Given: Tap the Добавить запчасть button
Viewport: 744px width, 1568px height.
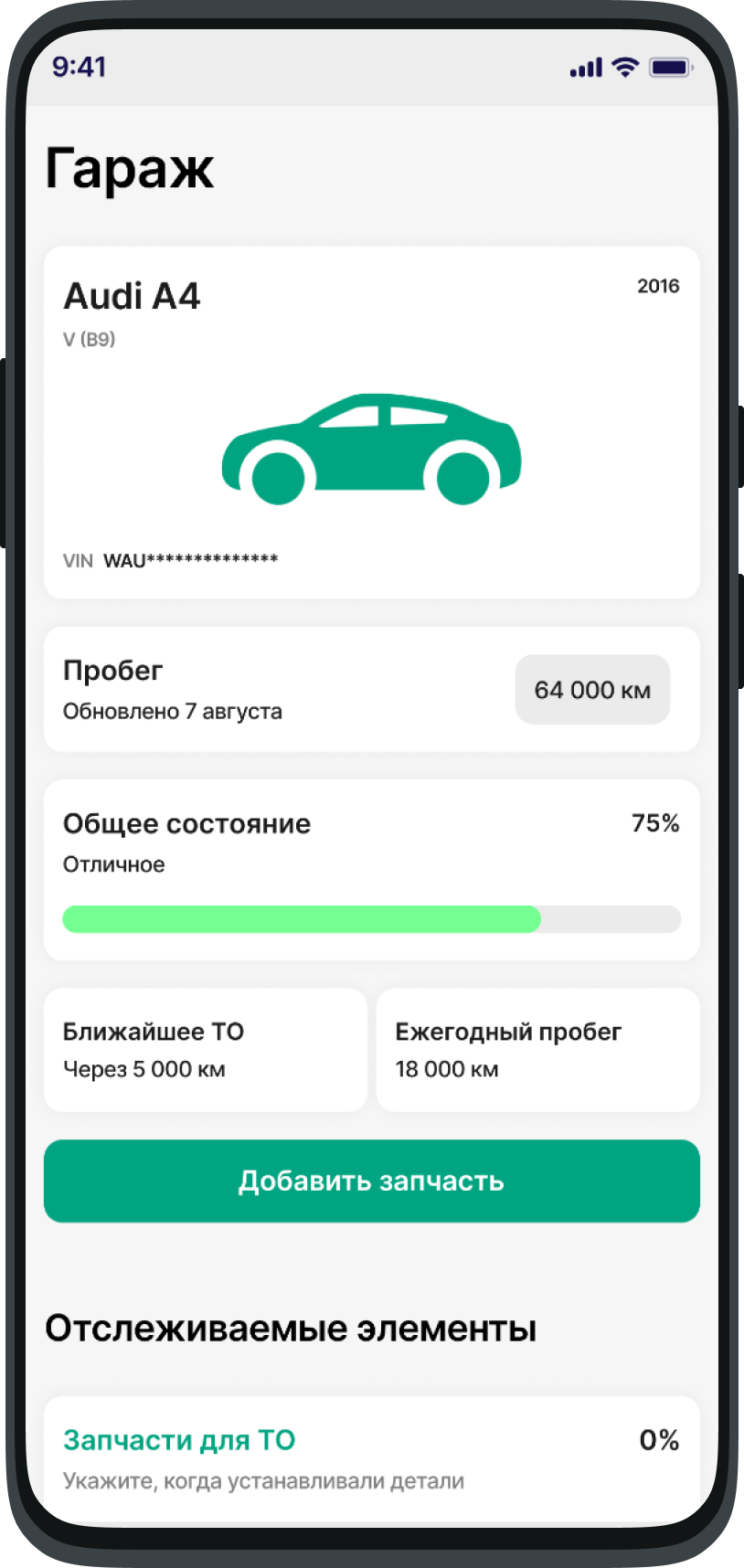Looking at the screenshot, I should [371, 1181].
